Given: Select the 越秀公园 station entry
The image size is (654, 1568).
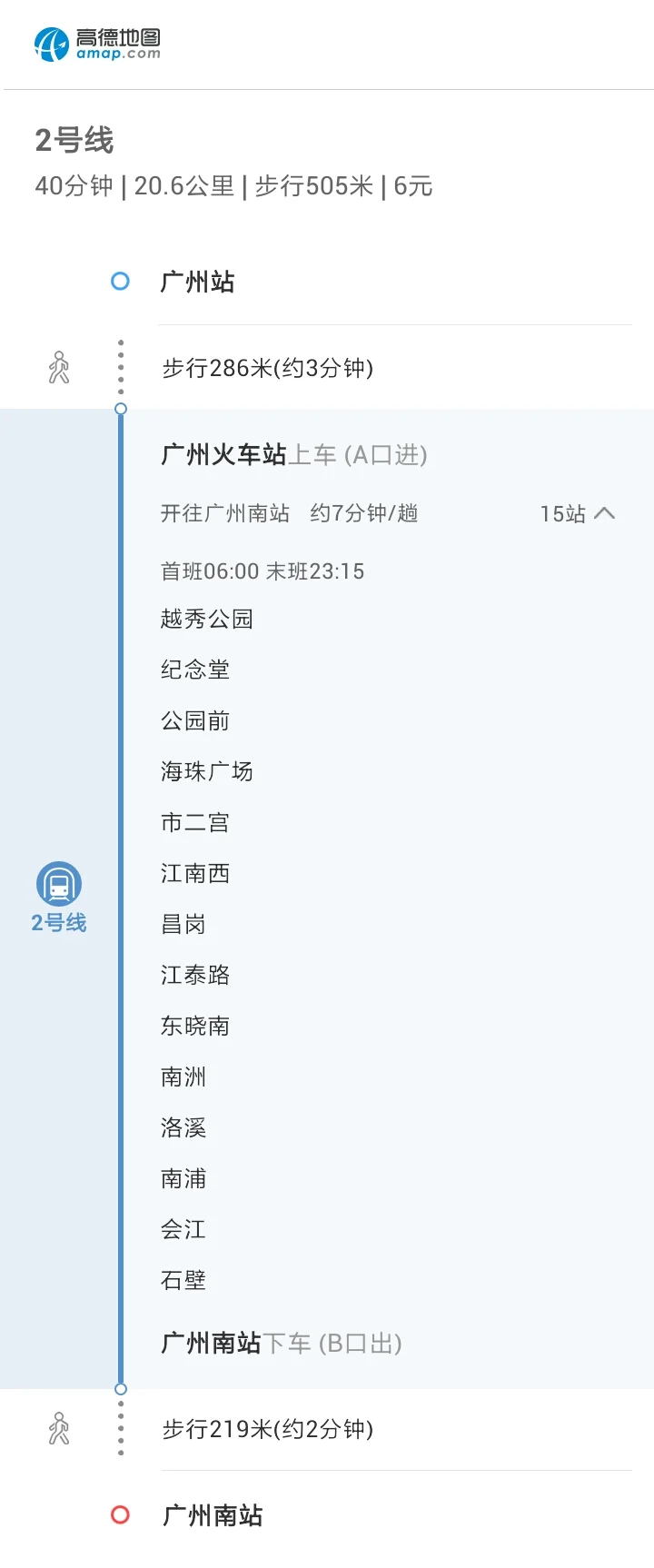Looking at the screenshot, I should 204,618.
